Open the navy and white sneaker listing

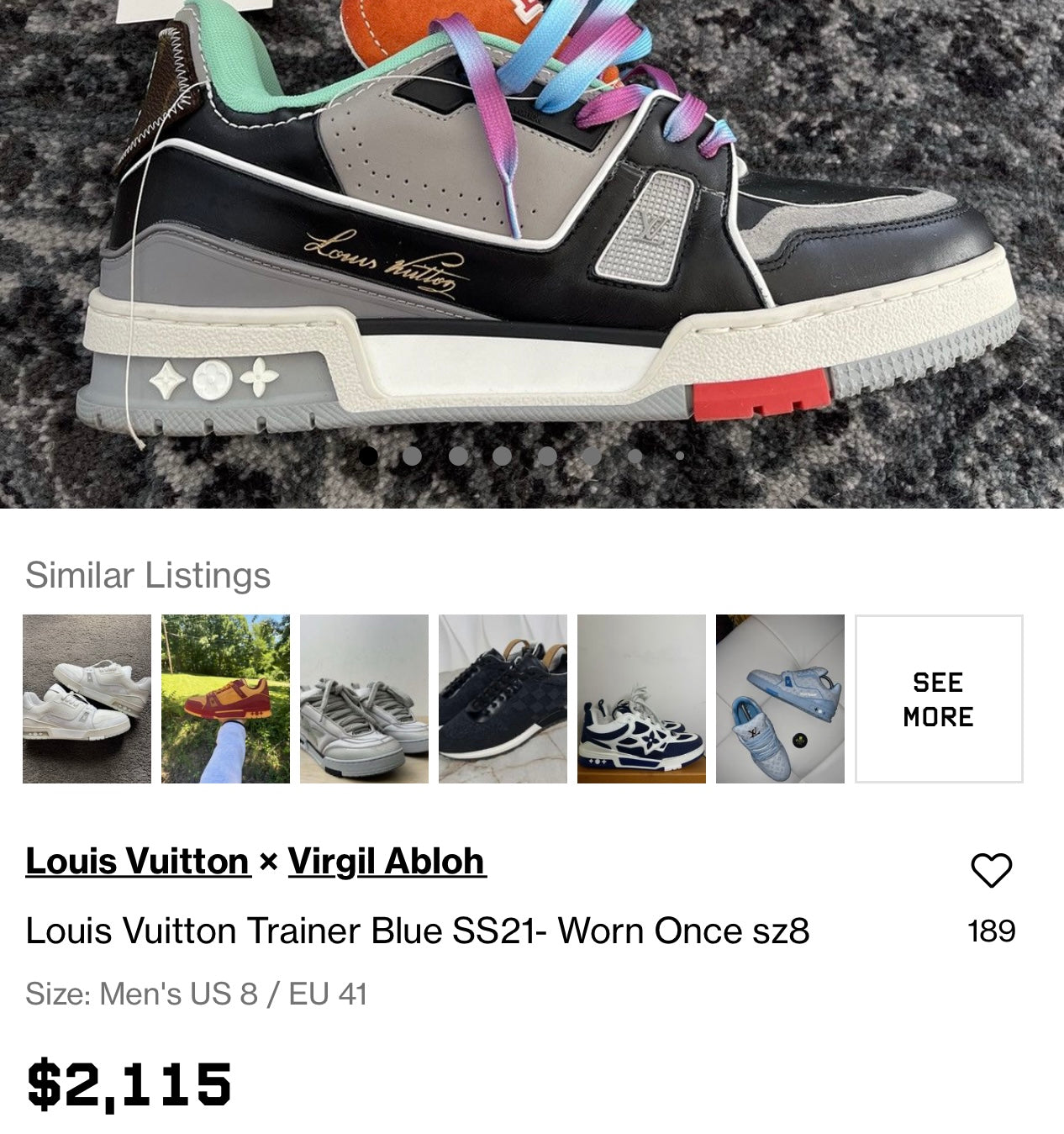coord(641,699)
